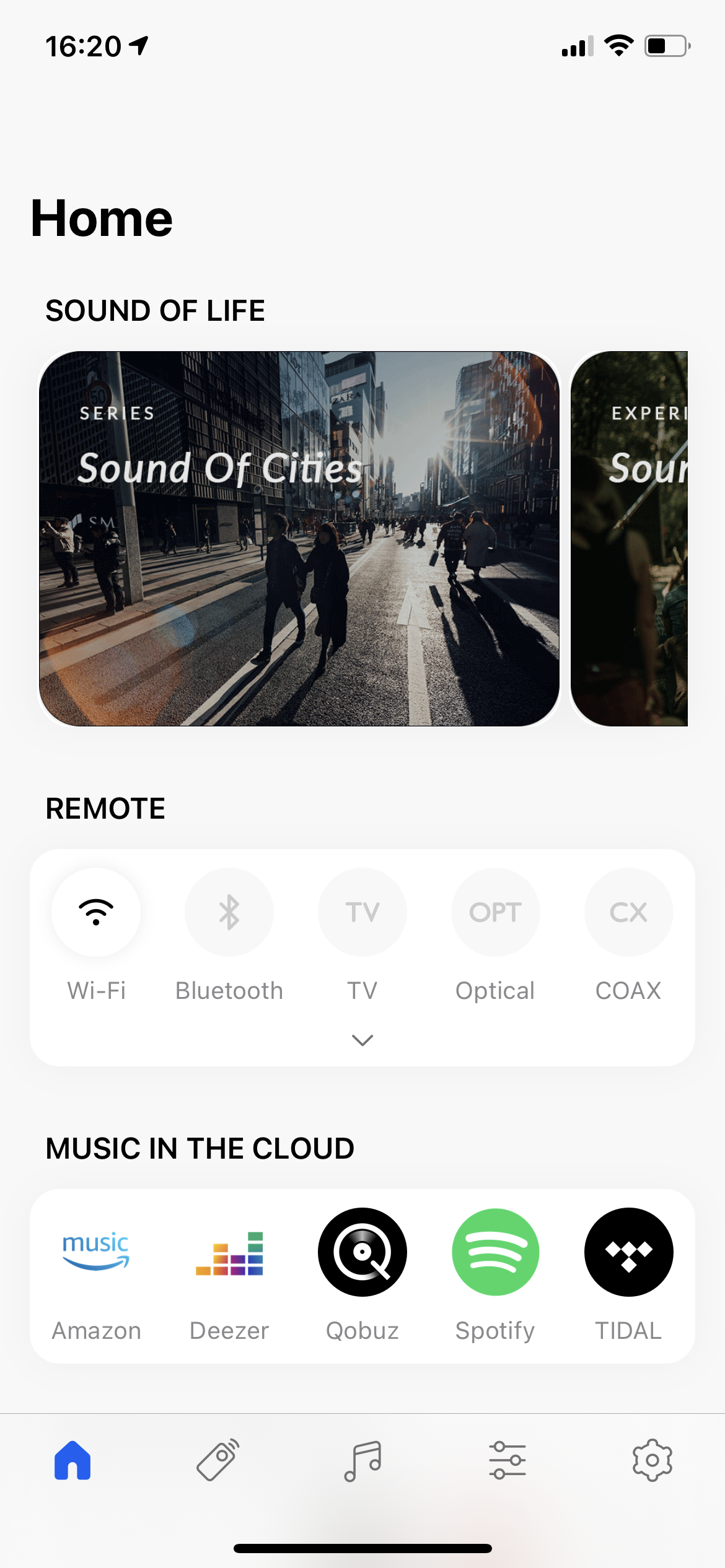725x1568 pixels.
Task: Open Spotify from cloud music
Action: [495, 1252]
